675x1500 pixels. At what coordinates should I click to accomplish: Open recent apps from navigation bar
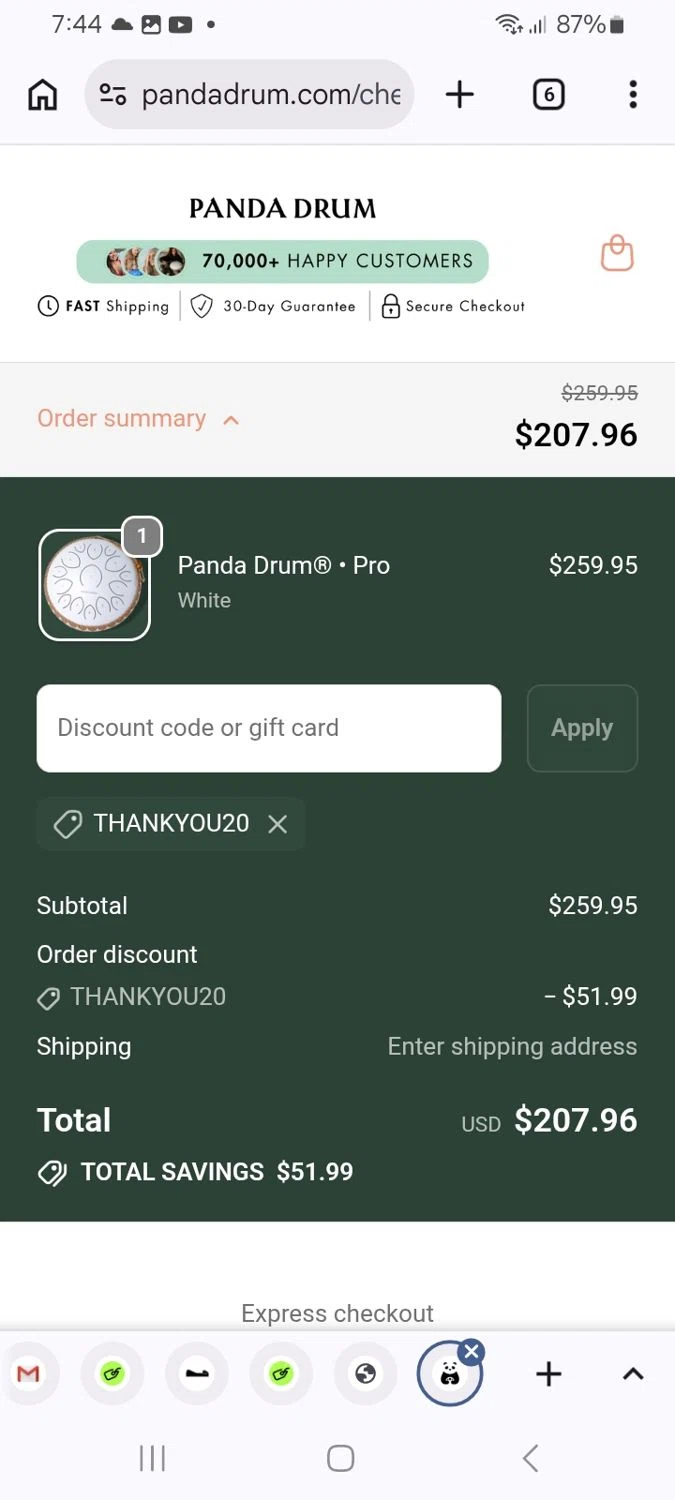point(152,1458)
